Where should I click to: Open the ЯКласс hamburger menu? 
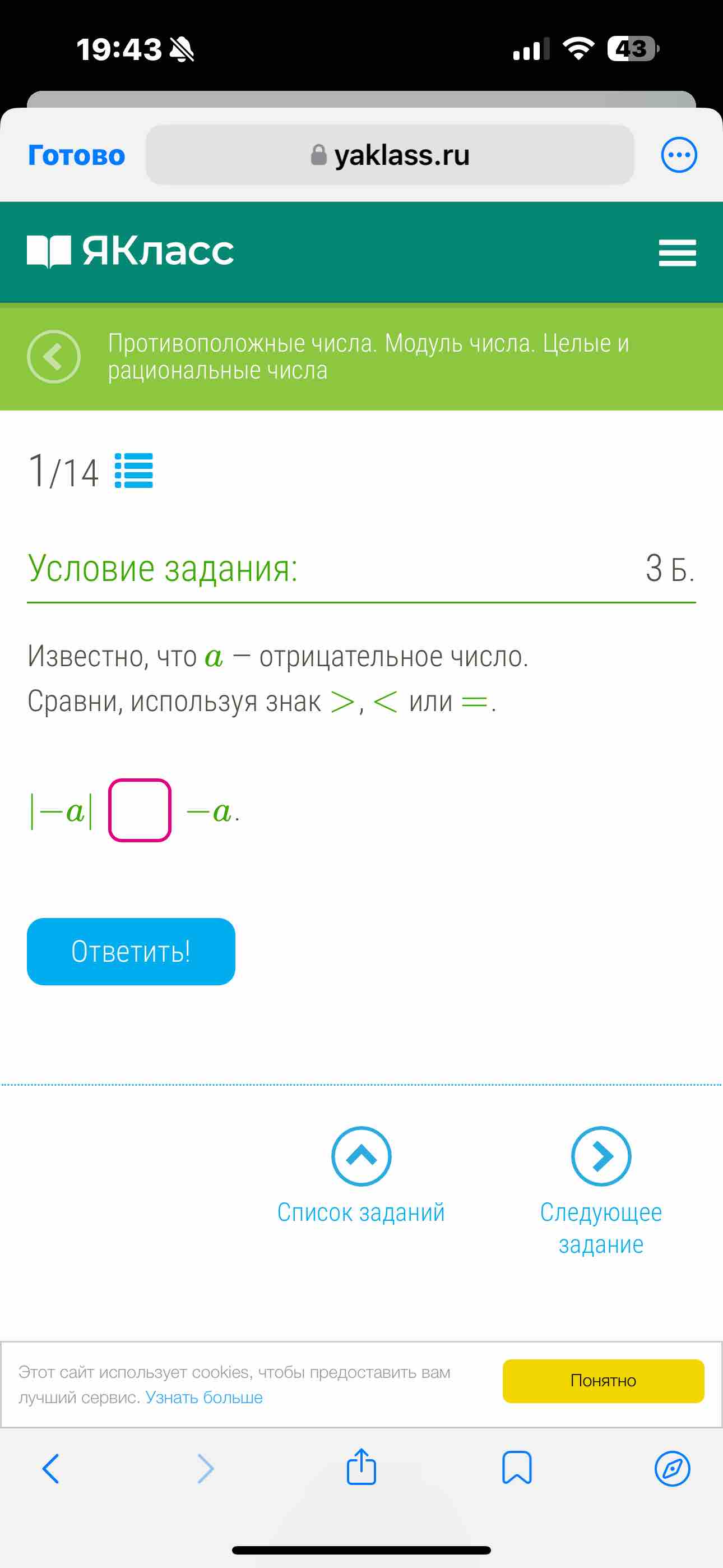coord(678,252)
